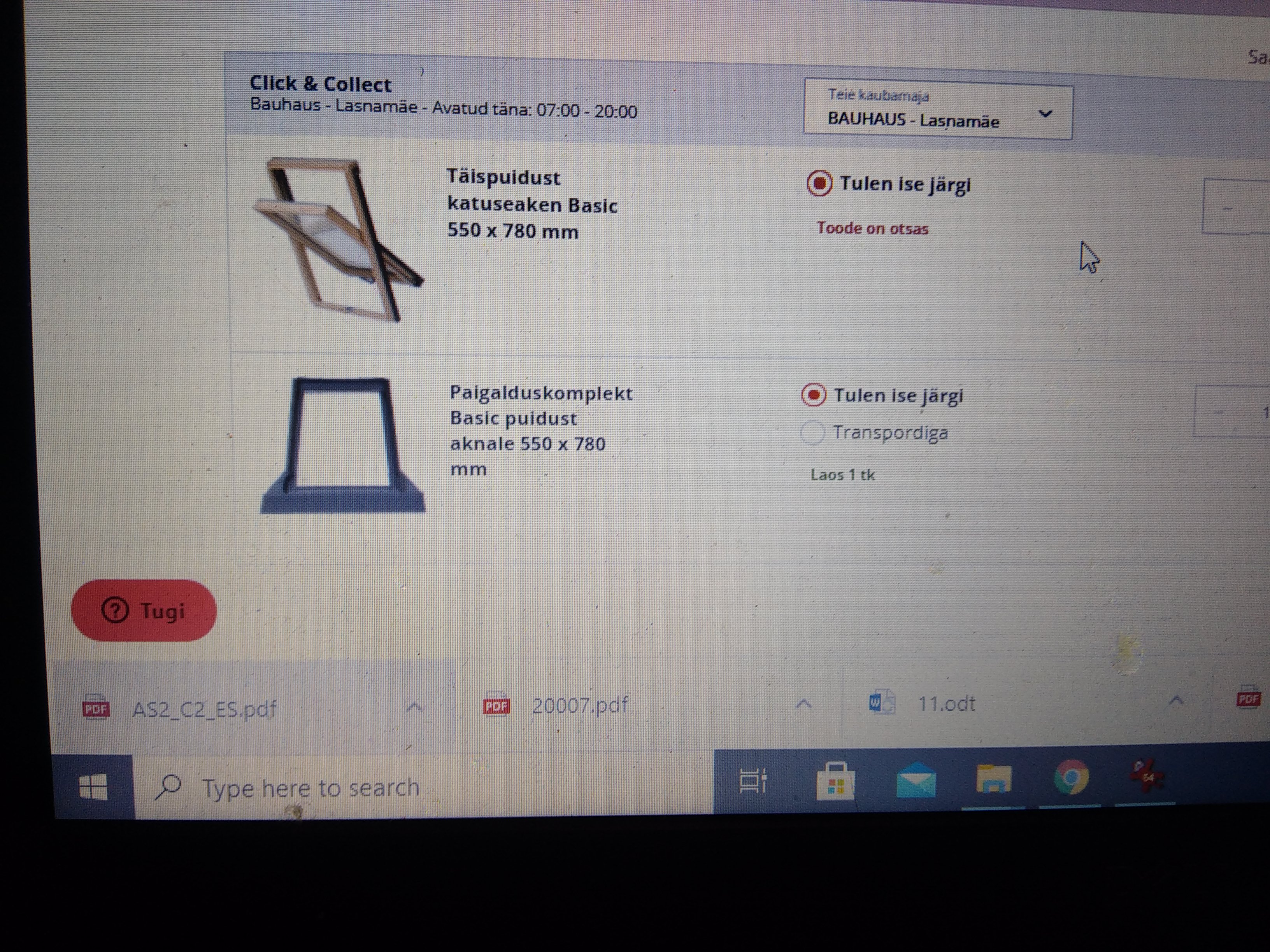Open File Explorer from the taskbar
Image resolution: width=1270 pixels, height=952 pixels.
pyautogui.click(x=994, y=779)
